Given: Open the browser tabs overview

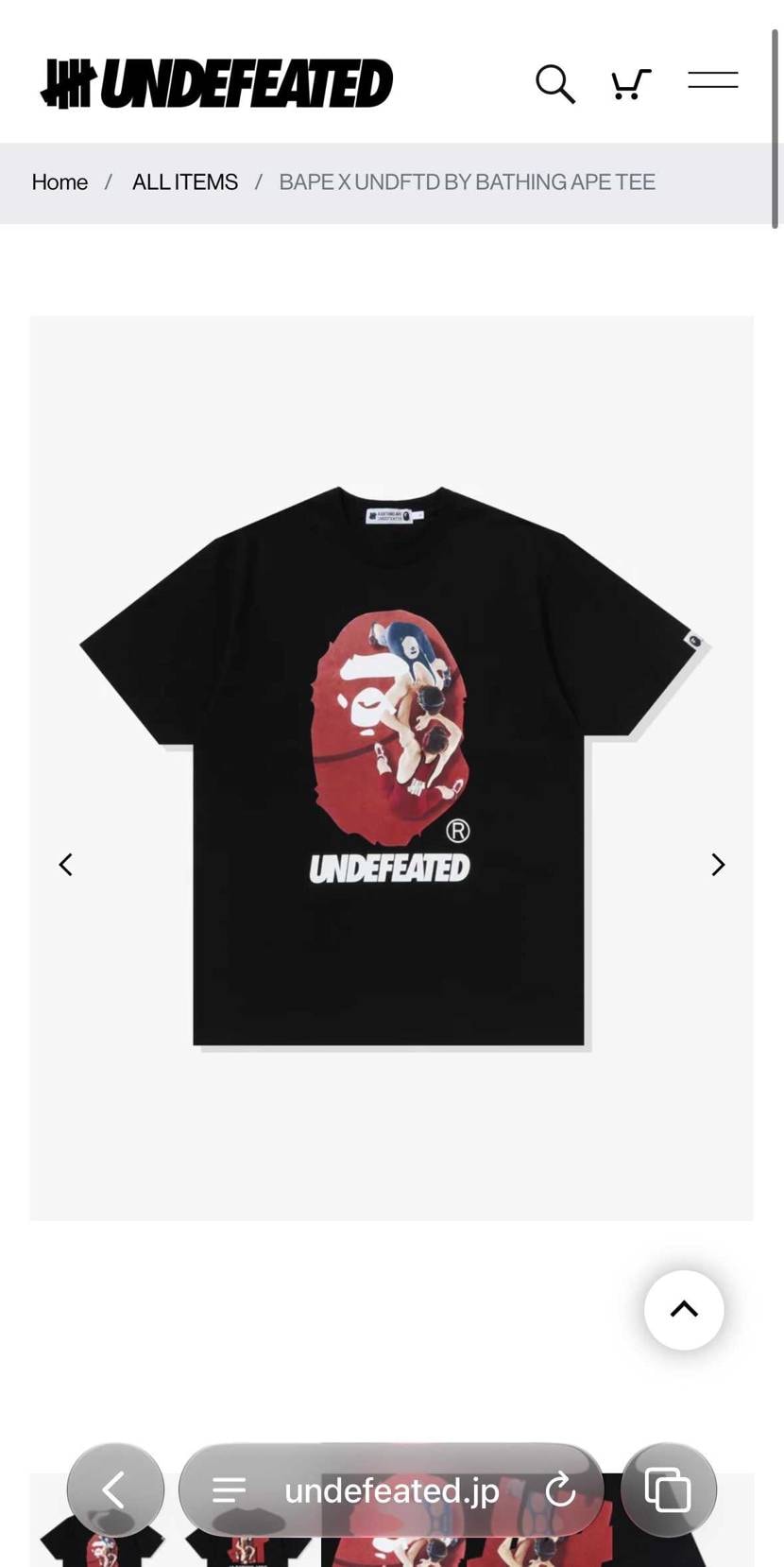Looking at the screenshot, I should pyautogui.click(x=668, y=1490).
